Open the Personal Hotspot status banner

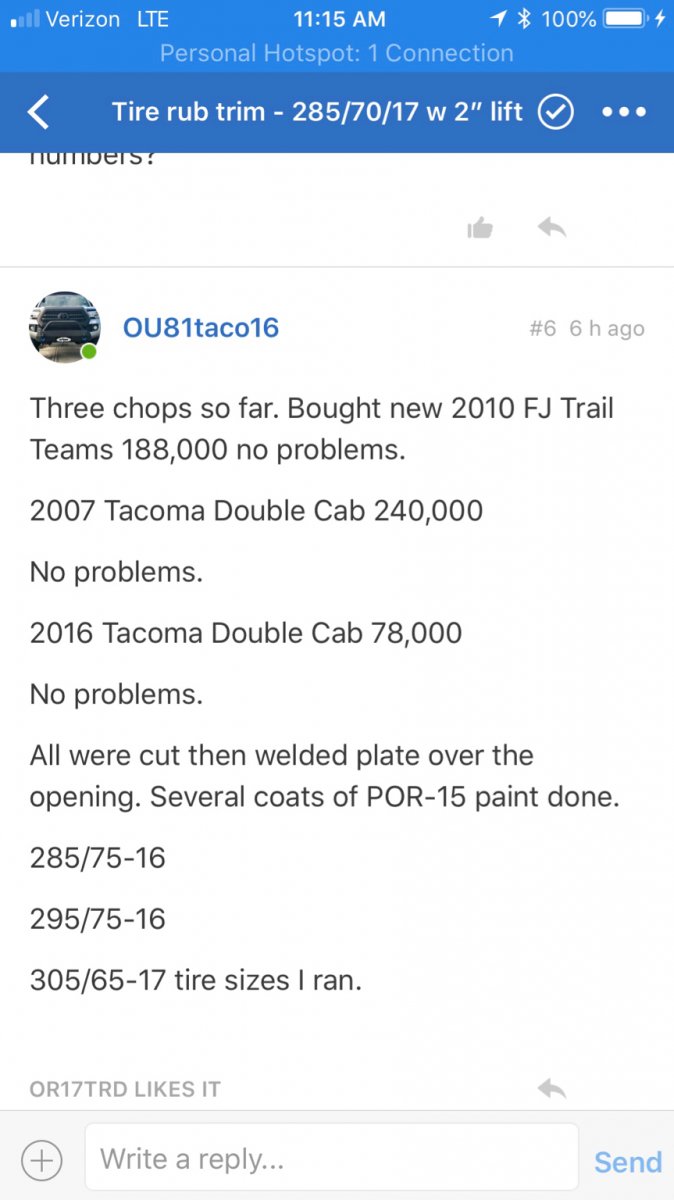click(x=337, y=53)
